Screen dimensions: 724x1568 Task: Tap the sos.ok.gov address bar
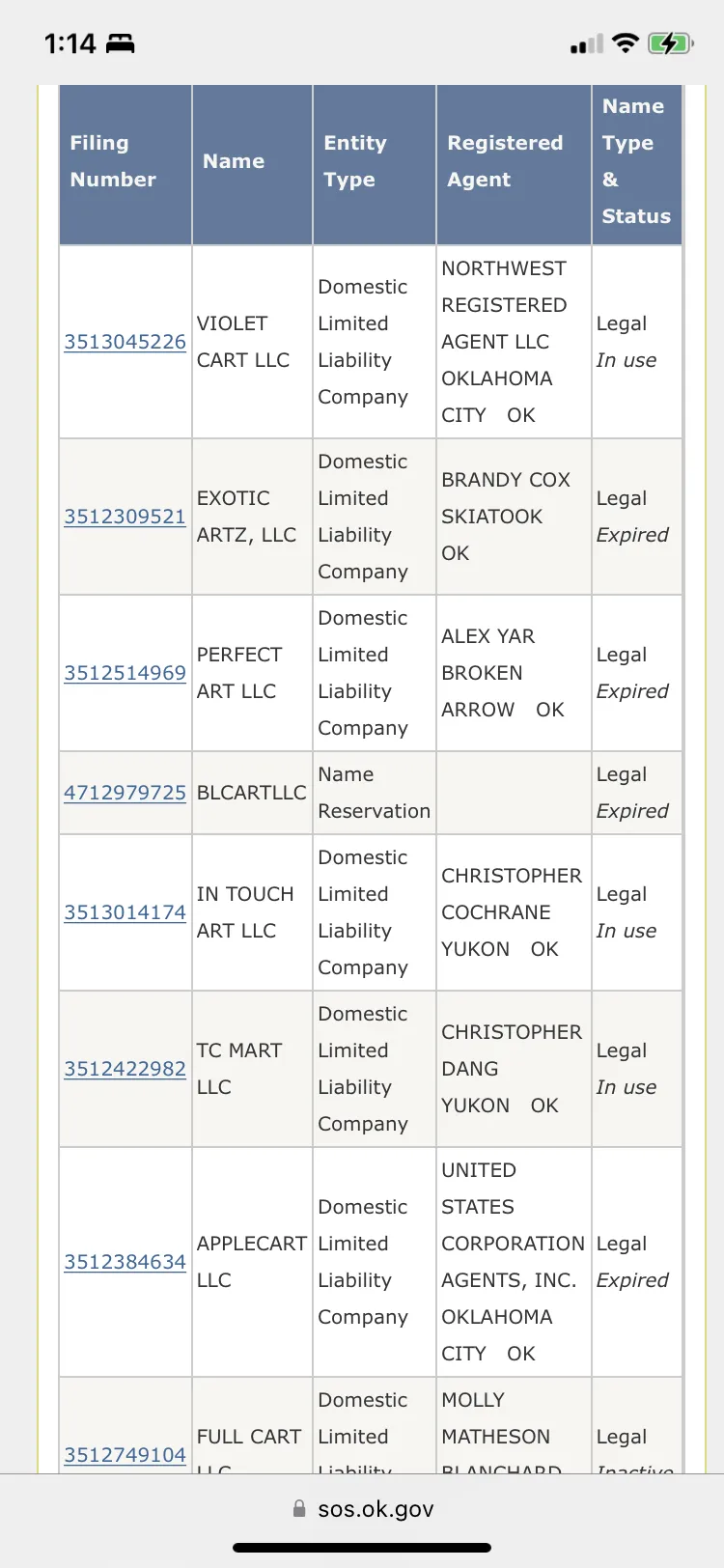click(x=363, y=1509)
